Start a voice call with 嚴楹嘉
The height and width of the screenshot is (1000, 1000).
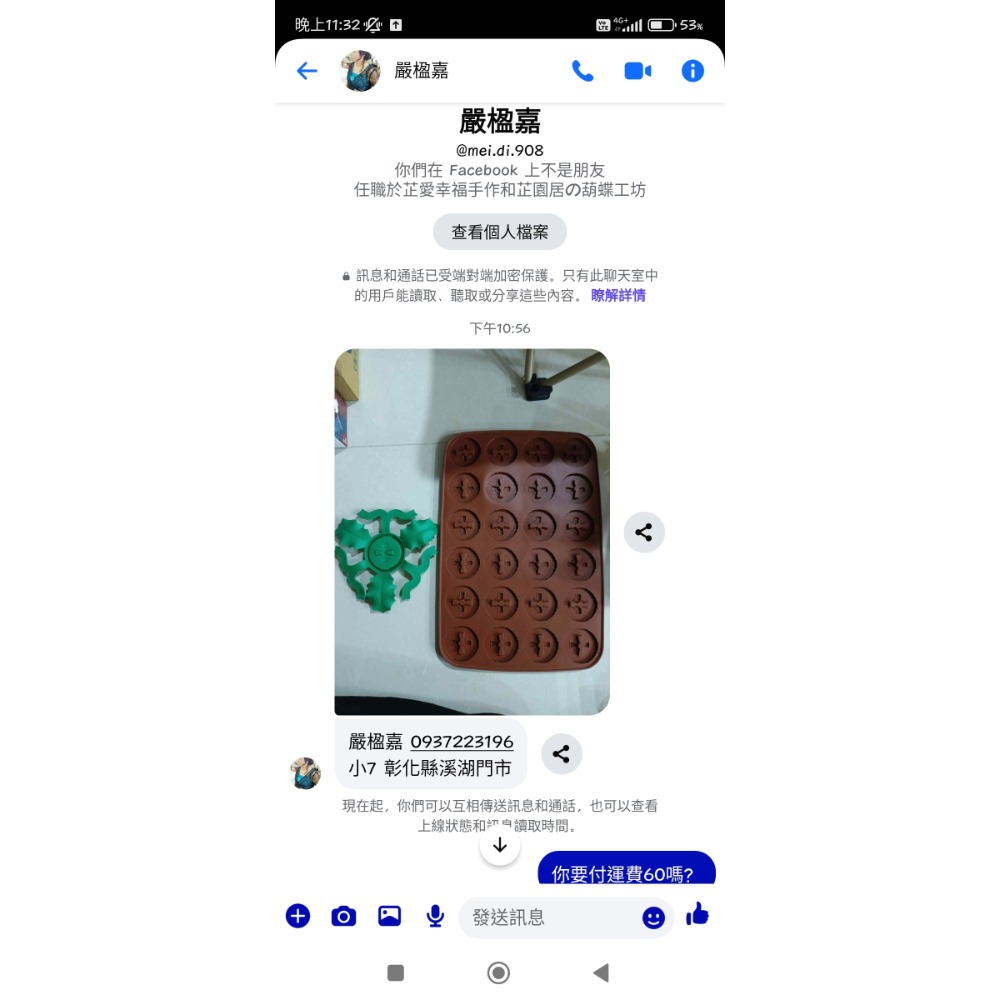click(582, 71)
